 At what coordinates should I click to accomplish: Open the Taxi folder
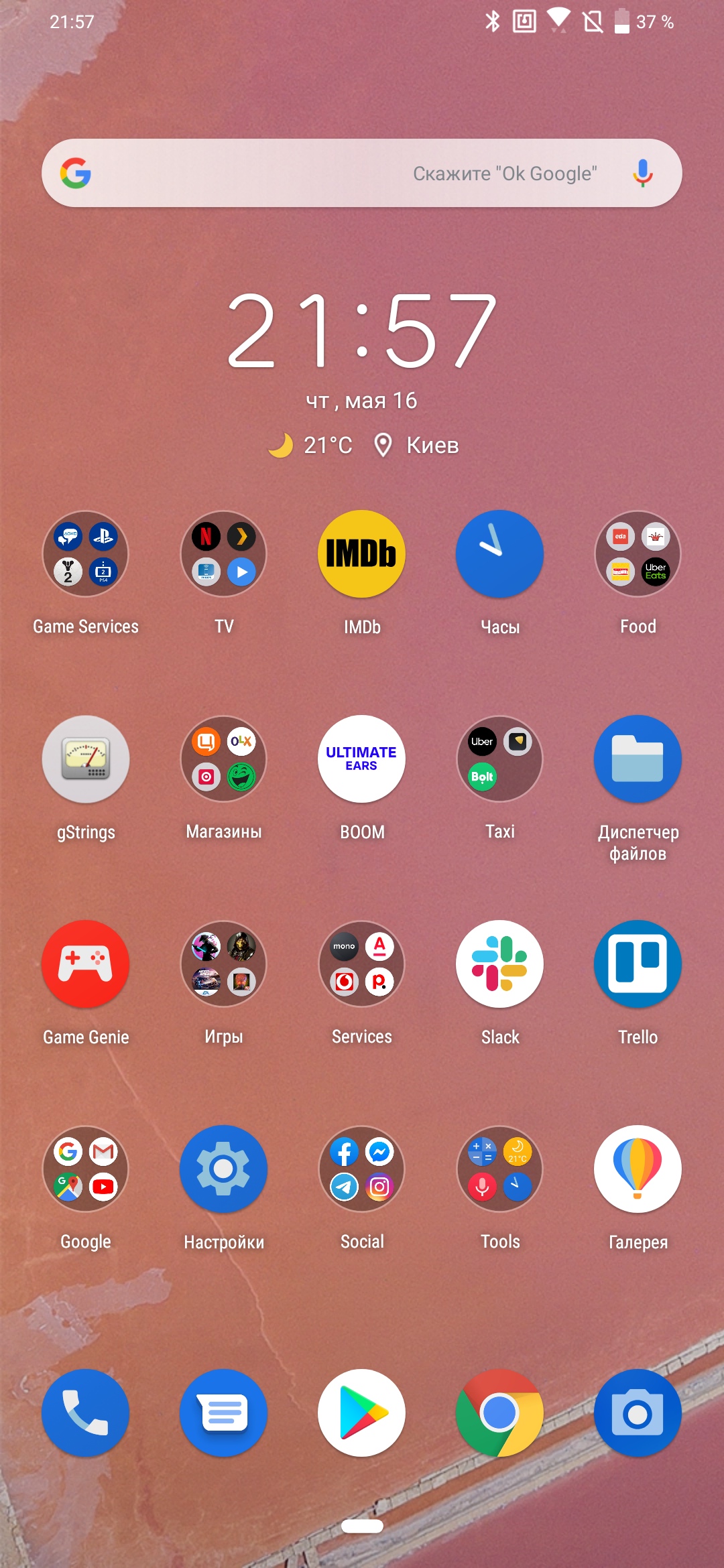(499, 759)
